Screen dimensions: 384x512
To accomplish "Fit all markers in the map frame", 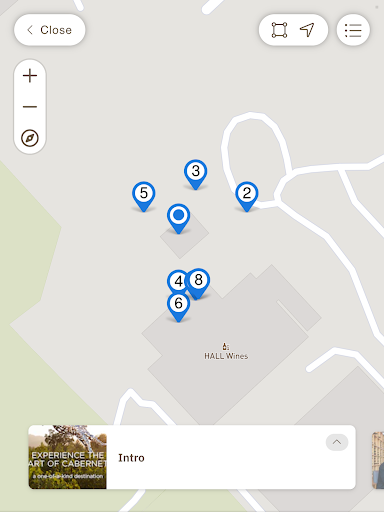I will 279,30.
